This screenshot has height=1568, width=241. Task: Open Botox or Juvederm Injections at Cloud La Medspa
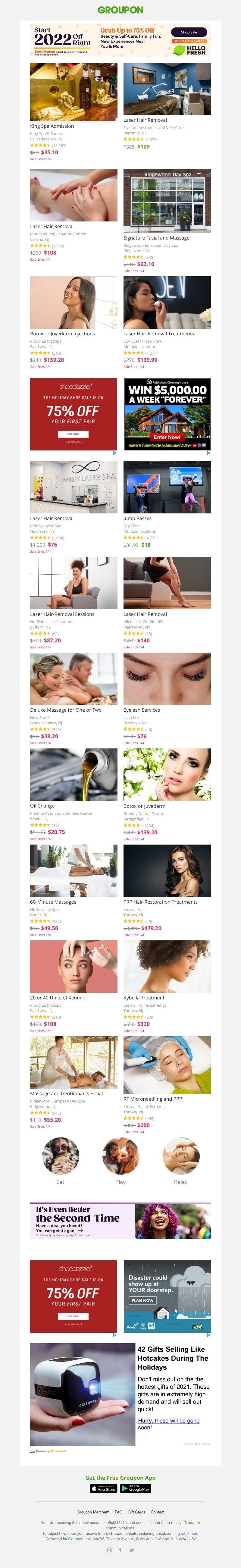pyautogui.click(x=74, y=303)
